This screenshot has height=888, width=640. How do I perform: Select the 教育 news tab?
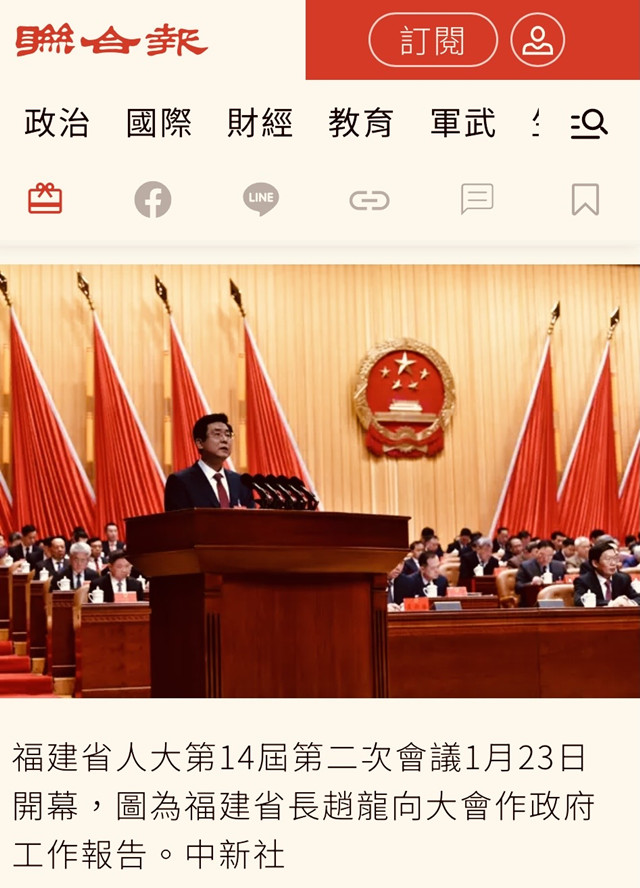tap(361, 123)
